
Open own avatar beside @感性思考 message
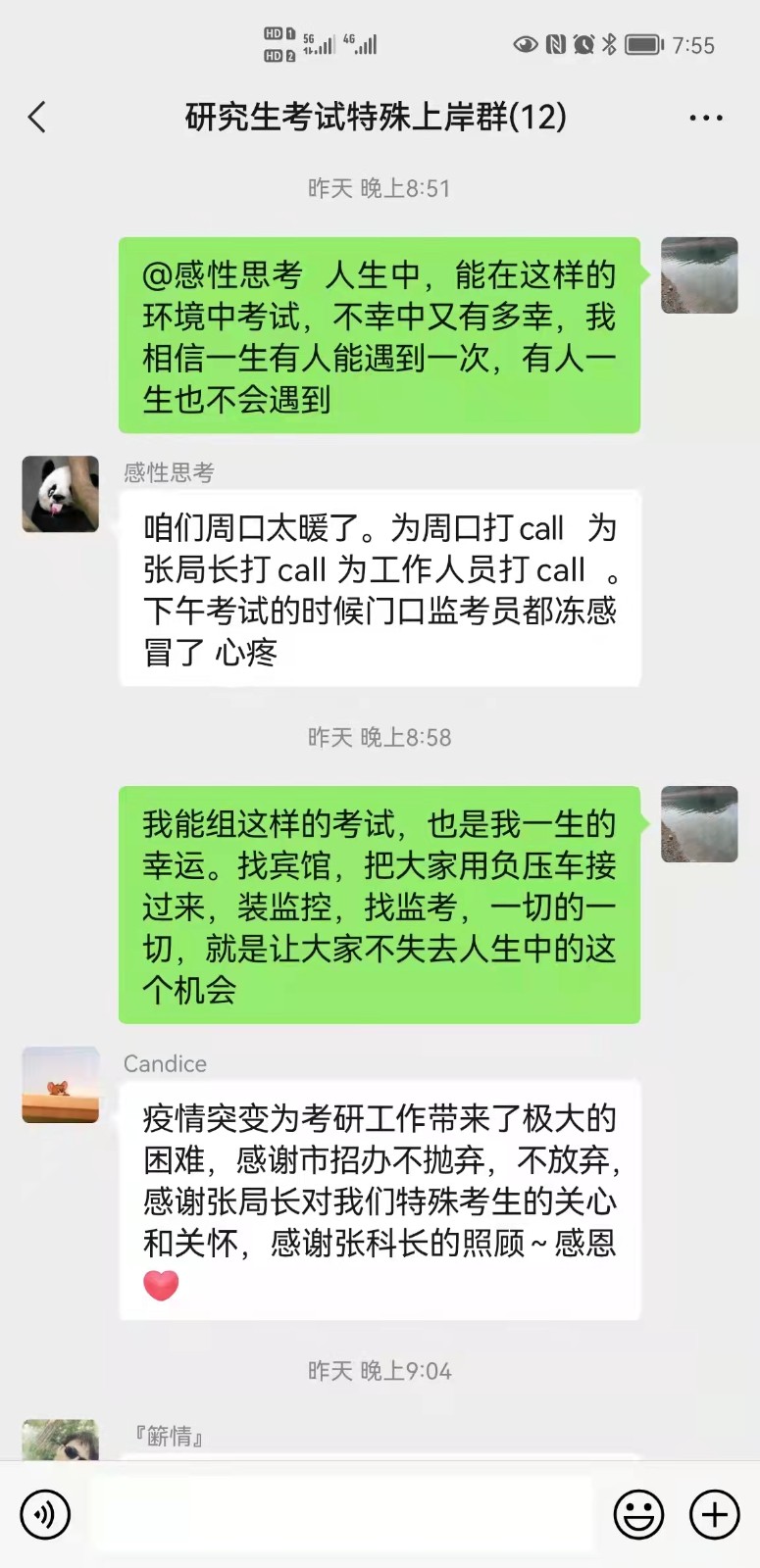698,275
